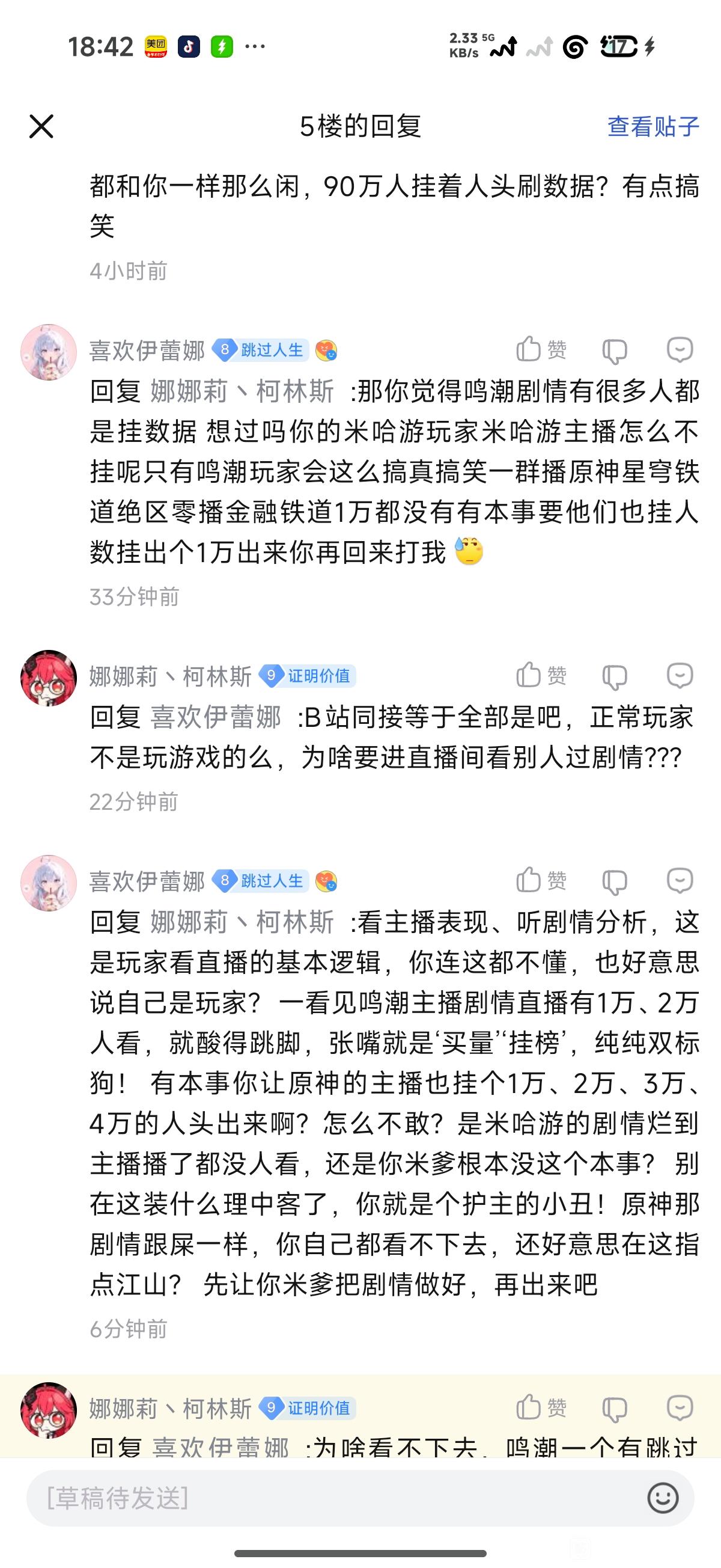This screenshot has width=721, height=1568.
Task: Reply to 娜娜莉丶柯林斯's 22分钟前 comment via its icon
Action: pyautogui.click(x=680, y=676)
